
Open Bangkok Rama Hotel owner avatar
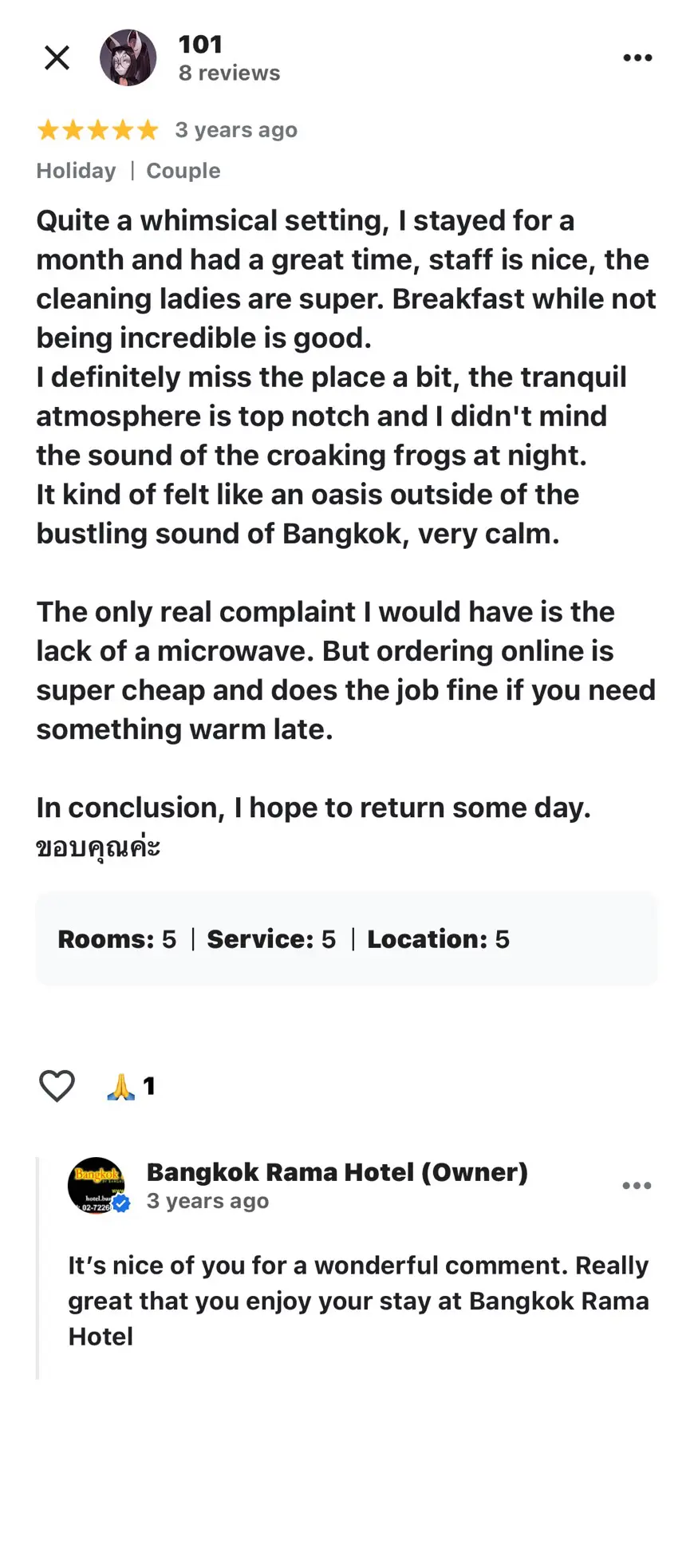point(97,1185)
